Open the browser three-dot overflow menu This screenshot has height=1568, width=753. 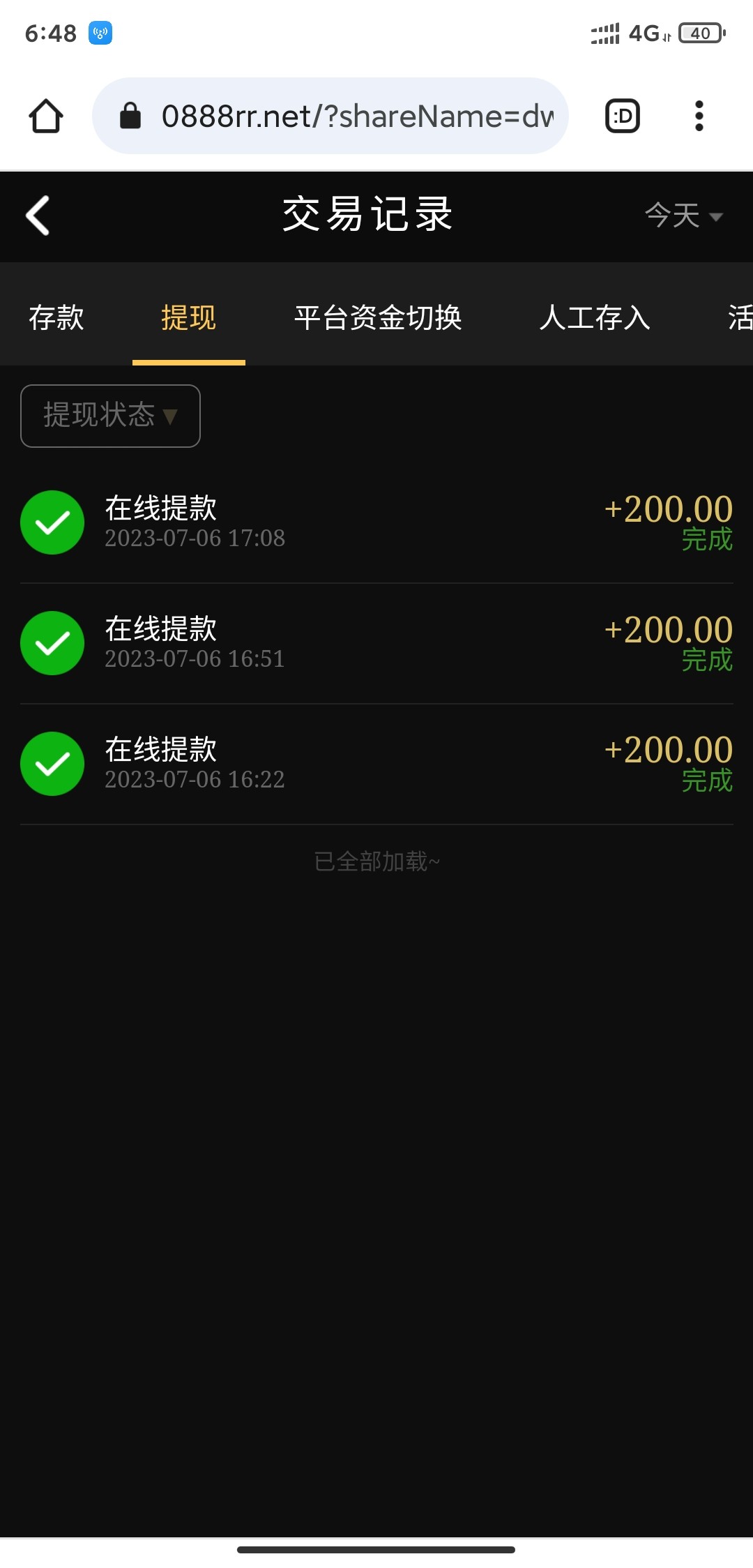[x=699, y=115]
